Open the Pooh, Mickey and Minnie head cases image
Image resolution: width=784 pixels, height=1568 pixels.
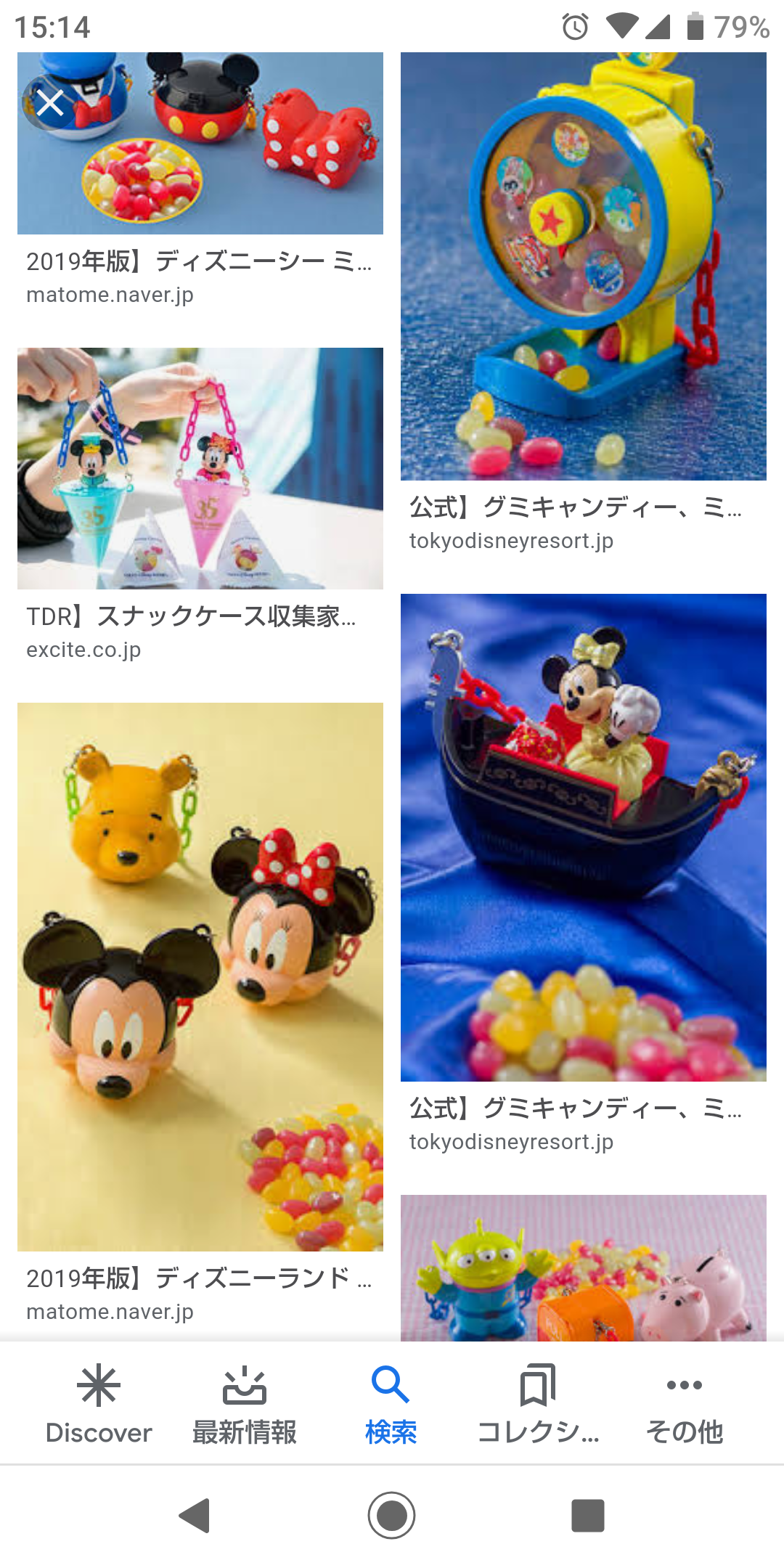[x=200, y=976]
